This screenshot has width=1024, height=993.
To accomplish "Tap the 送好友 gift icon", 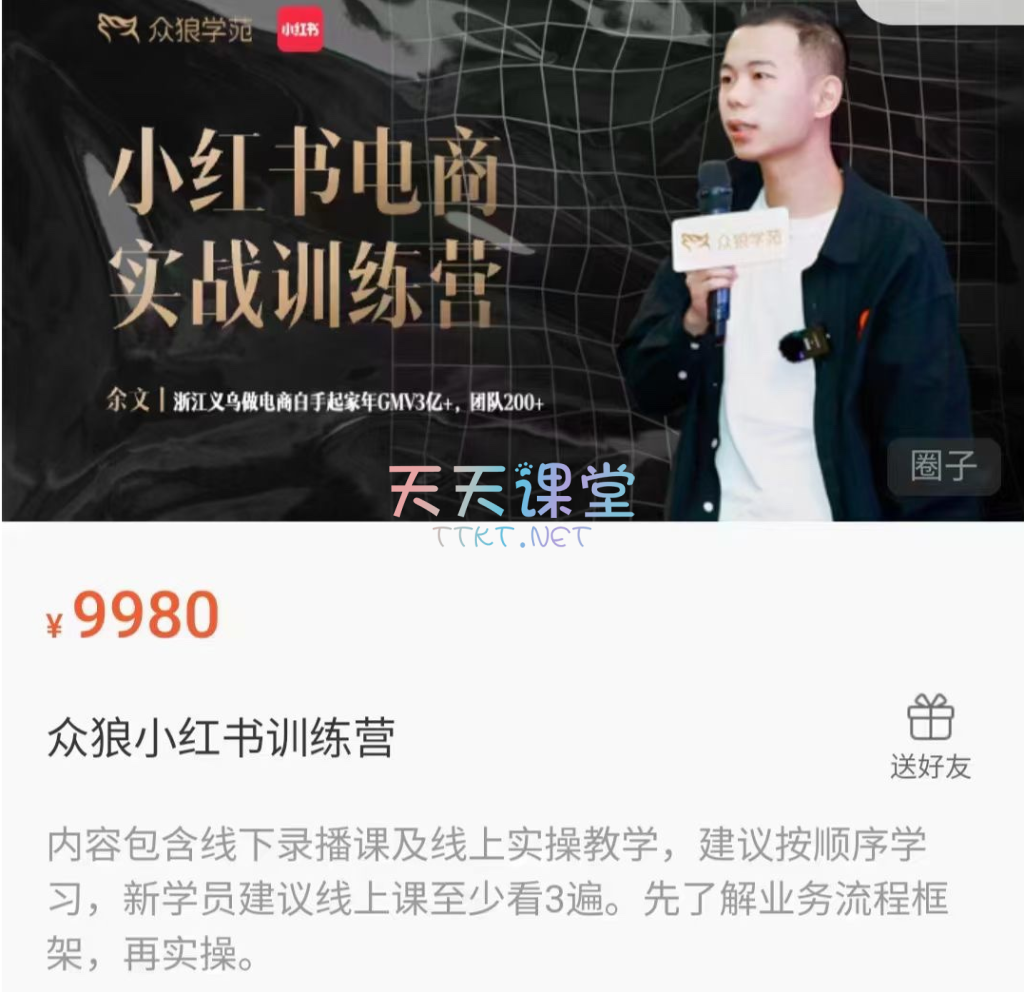I will pyautogui.click(x=930, y=719).
